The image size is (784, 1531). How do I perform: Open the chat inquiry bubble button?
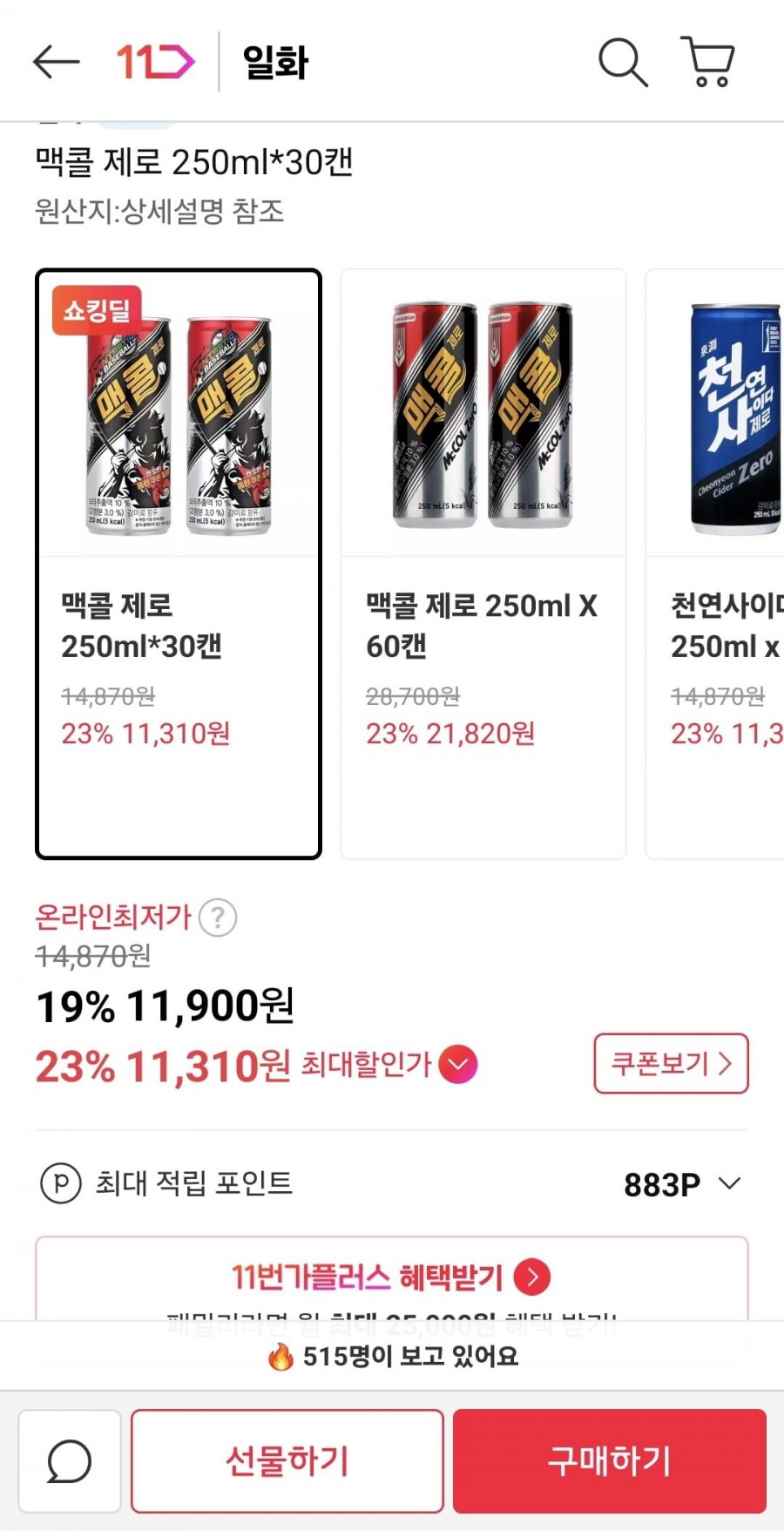click(x=70, y=1461)
